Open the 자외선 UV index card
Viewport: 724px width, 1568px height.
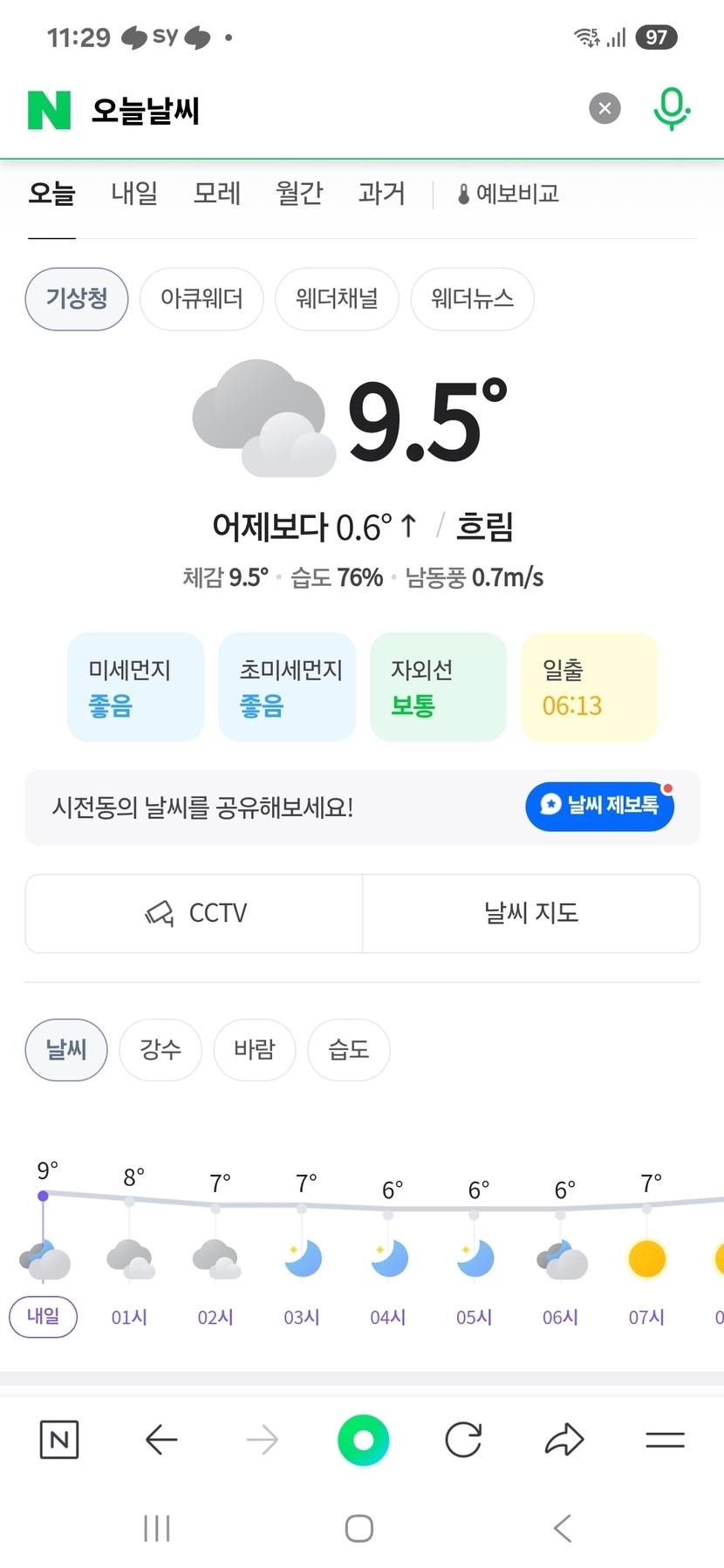(438, 687)
